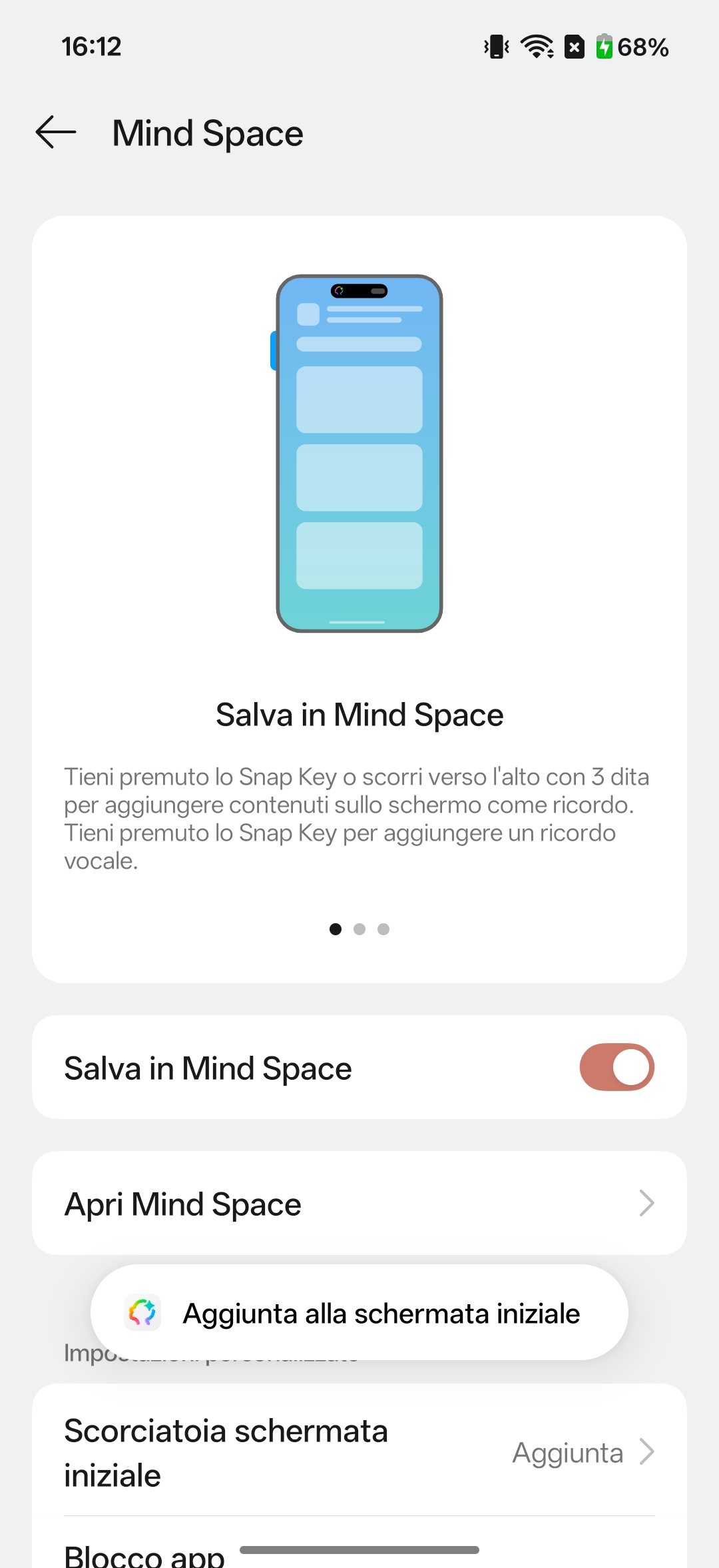The width and height of the screenshot is (719, 1568).
Task: Go back from Mind Space settings
Action: coord(56,133)
